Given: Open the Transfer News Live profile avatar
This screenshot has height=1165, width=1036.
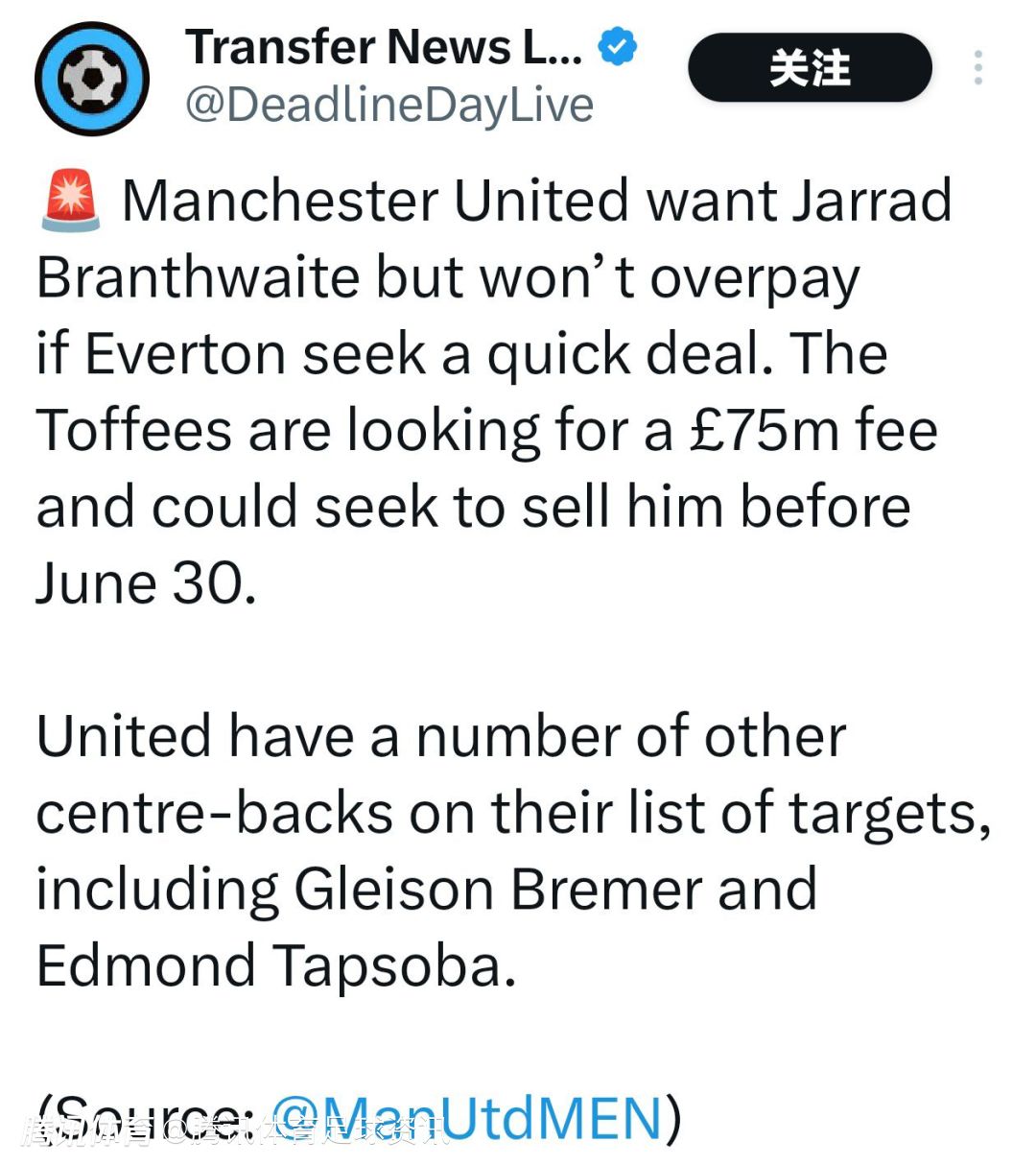Looking at the screenshot, I should click(x=92, y=79).
